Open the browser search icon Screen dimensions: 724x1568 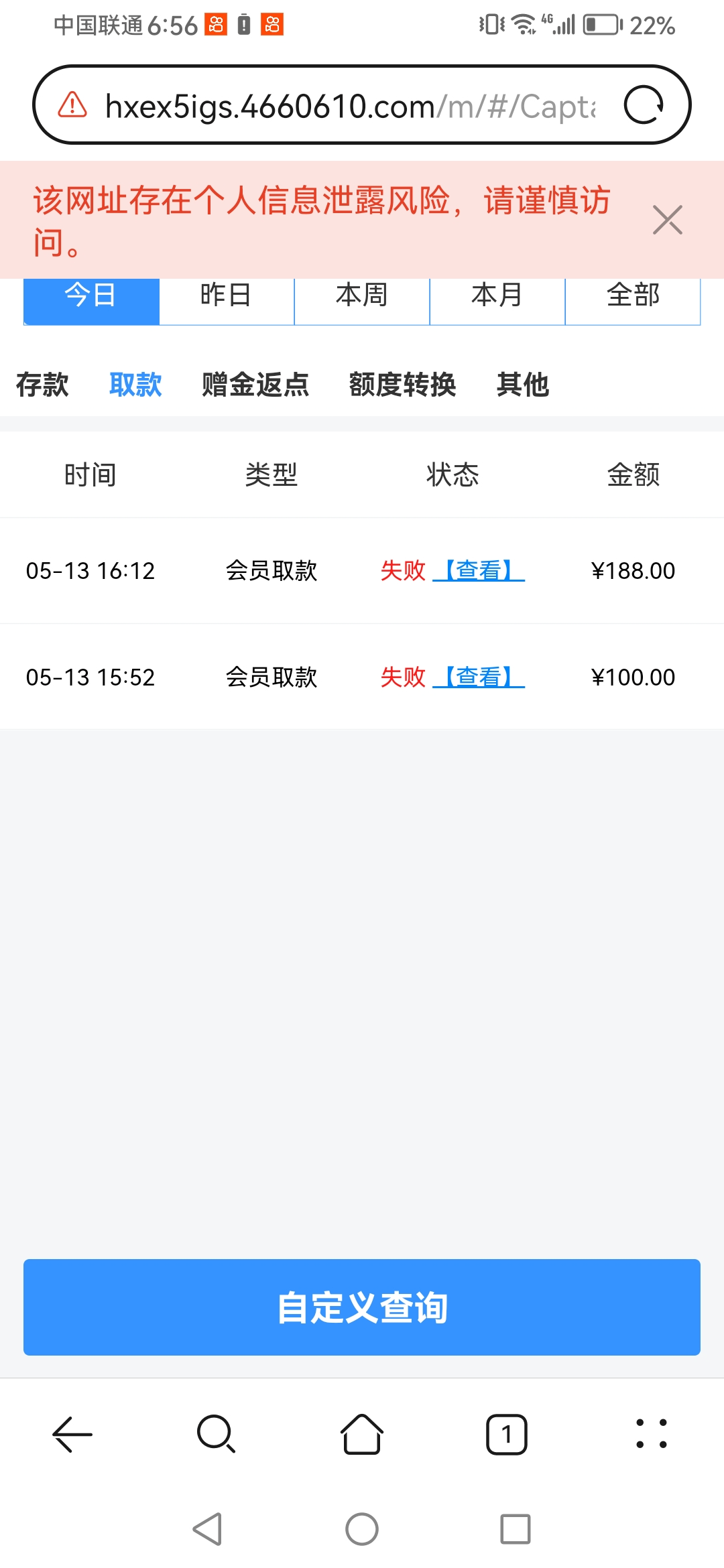[216, 1435]
